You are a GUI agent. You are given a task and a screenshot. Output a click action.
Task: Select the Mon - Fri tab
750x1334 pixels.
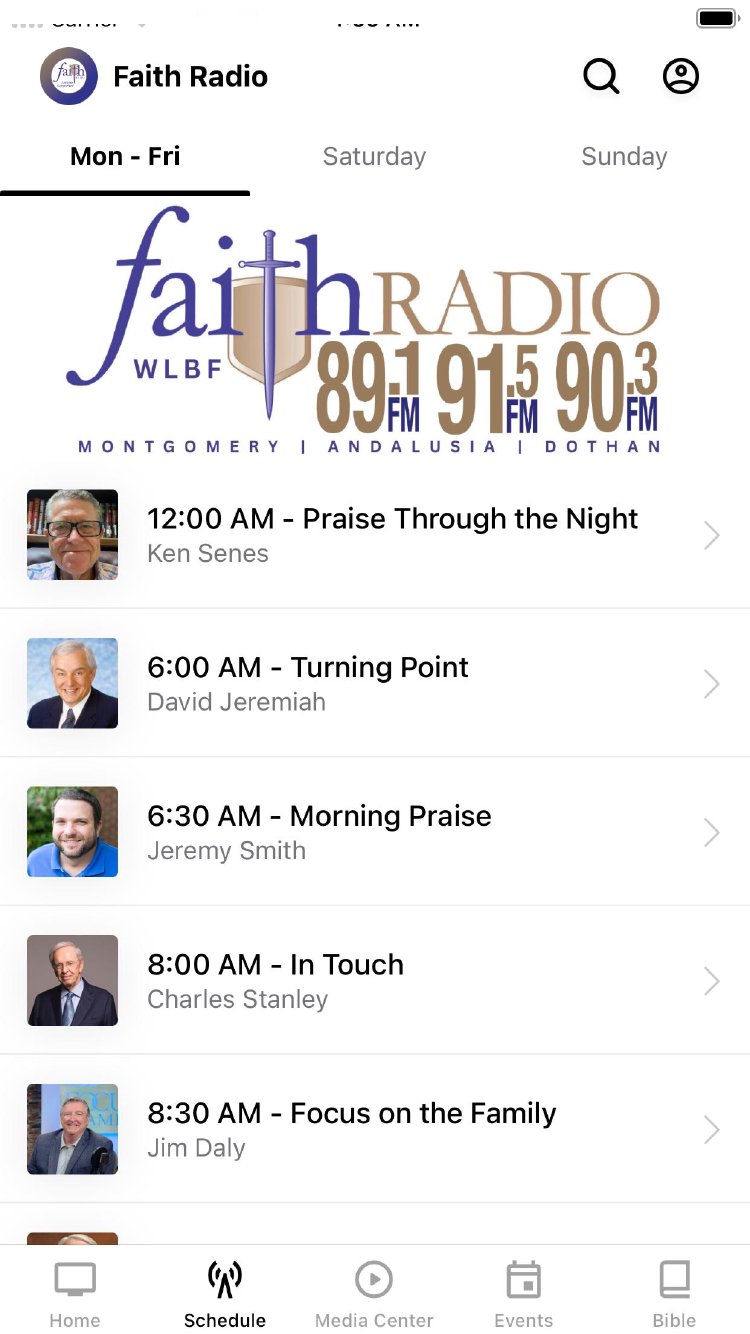coord(125,156)
